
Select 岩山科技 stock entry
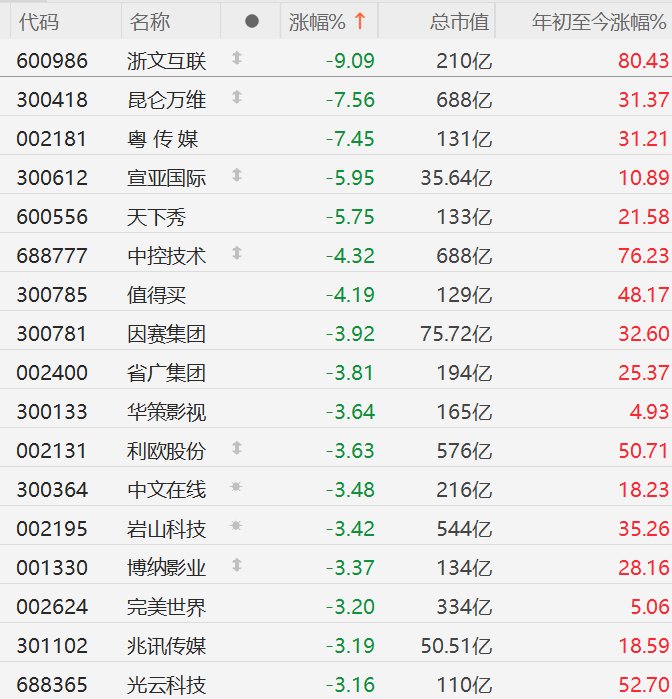coord(167,529)
